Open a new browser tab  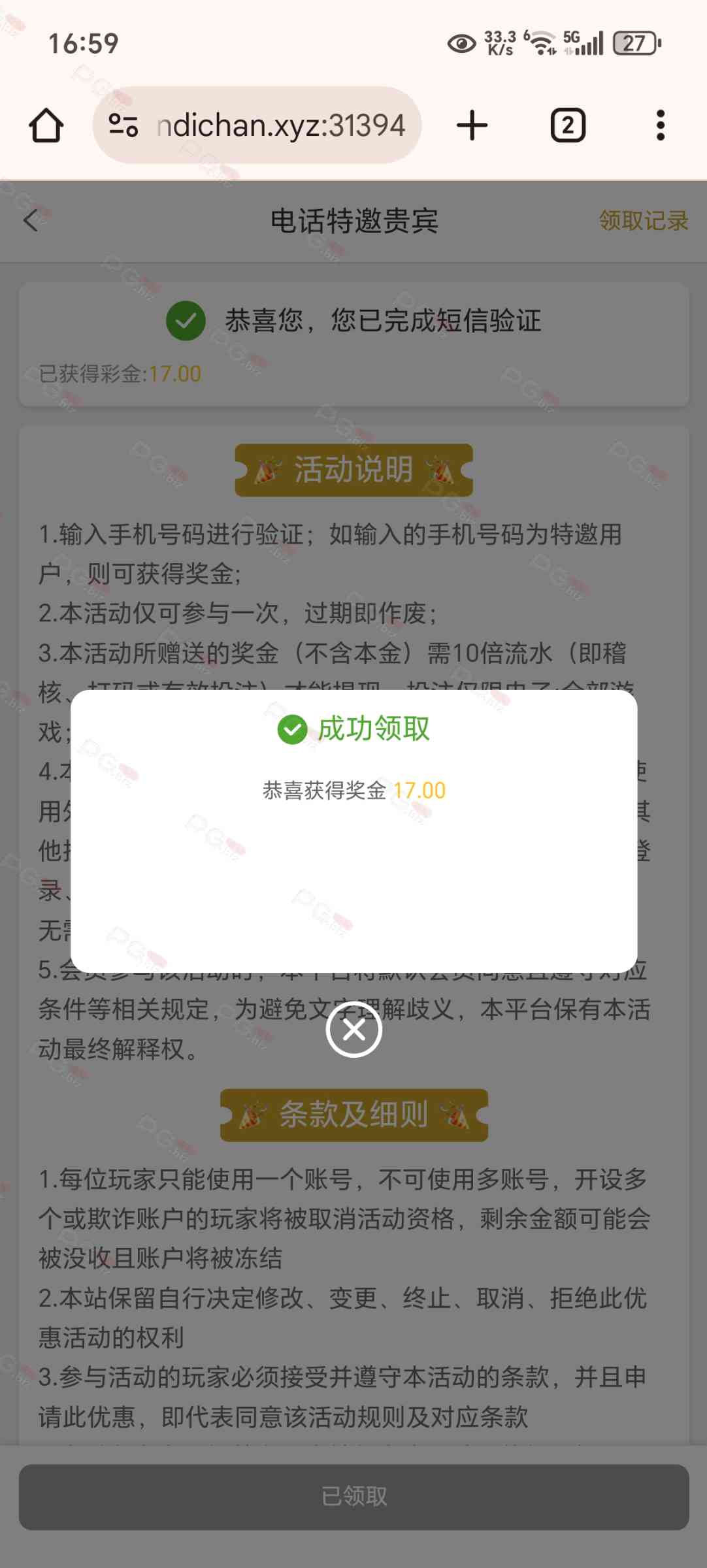pos(472,125)
